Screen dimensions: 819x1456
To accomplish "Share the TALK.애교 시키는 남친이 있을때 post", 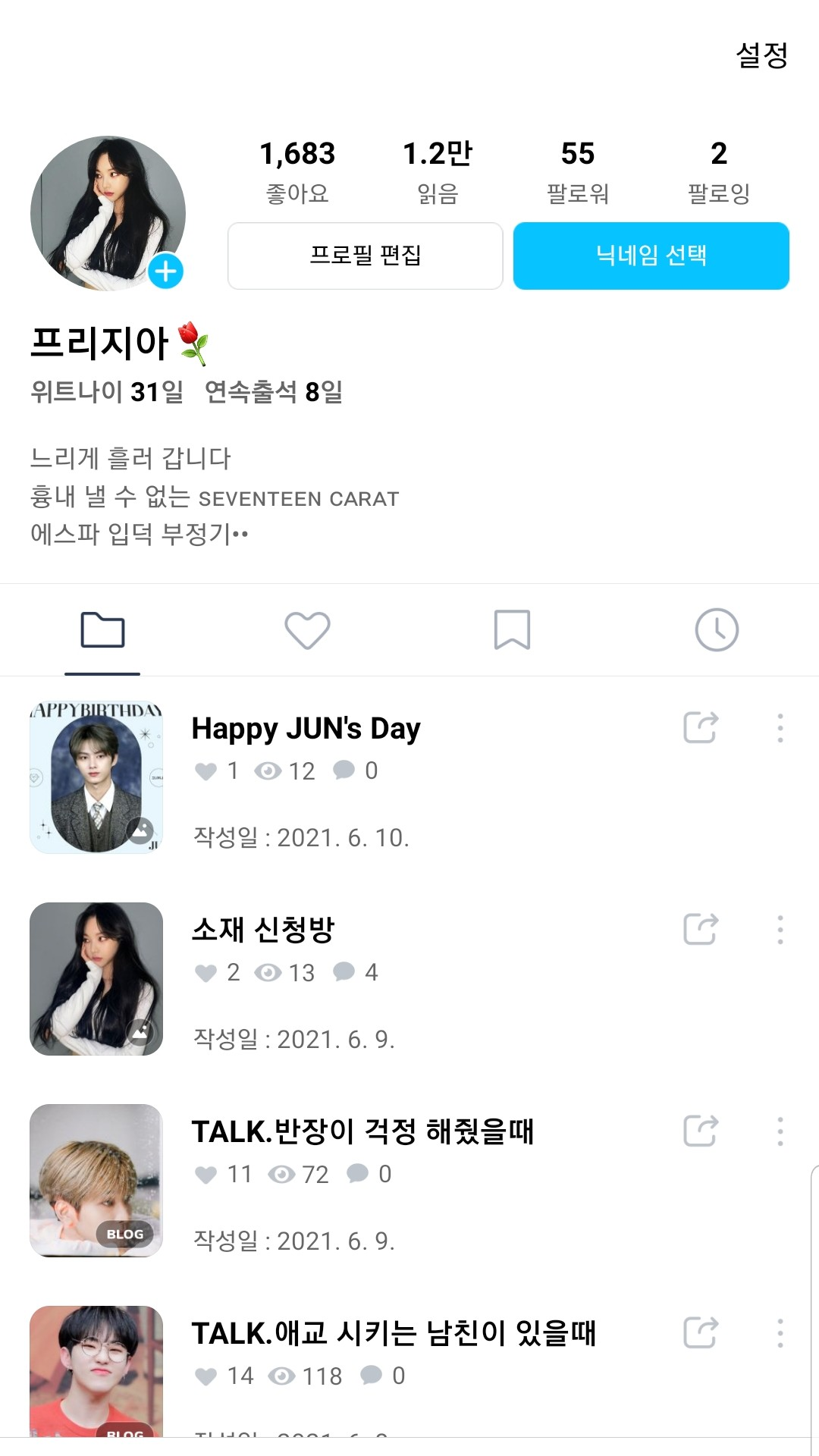I will click(701, 1333).
